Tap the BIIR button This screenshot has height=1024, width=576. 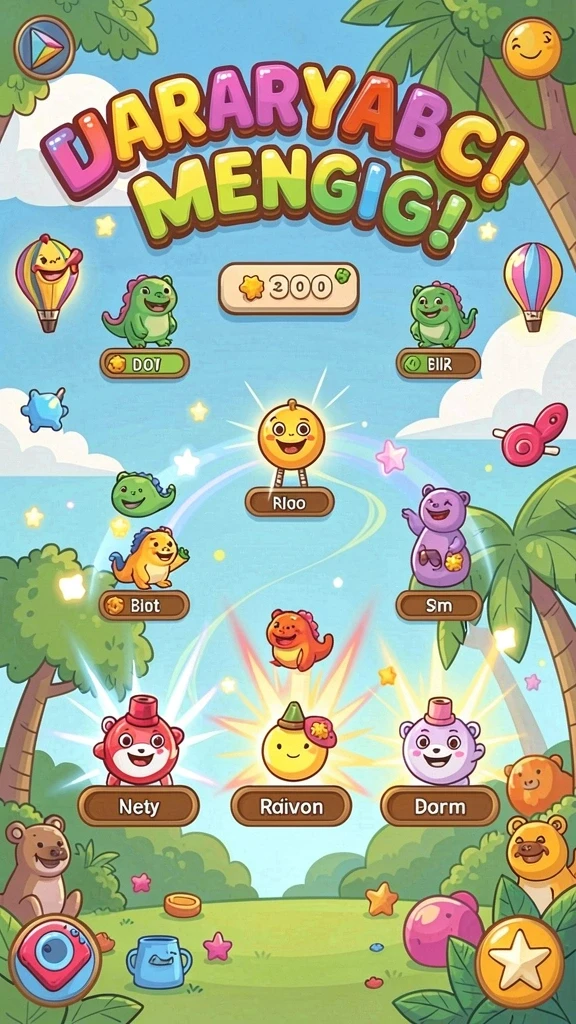tap(438, 364)
